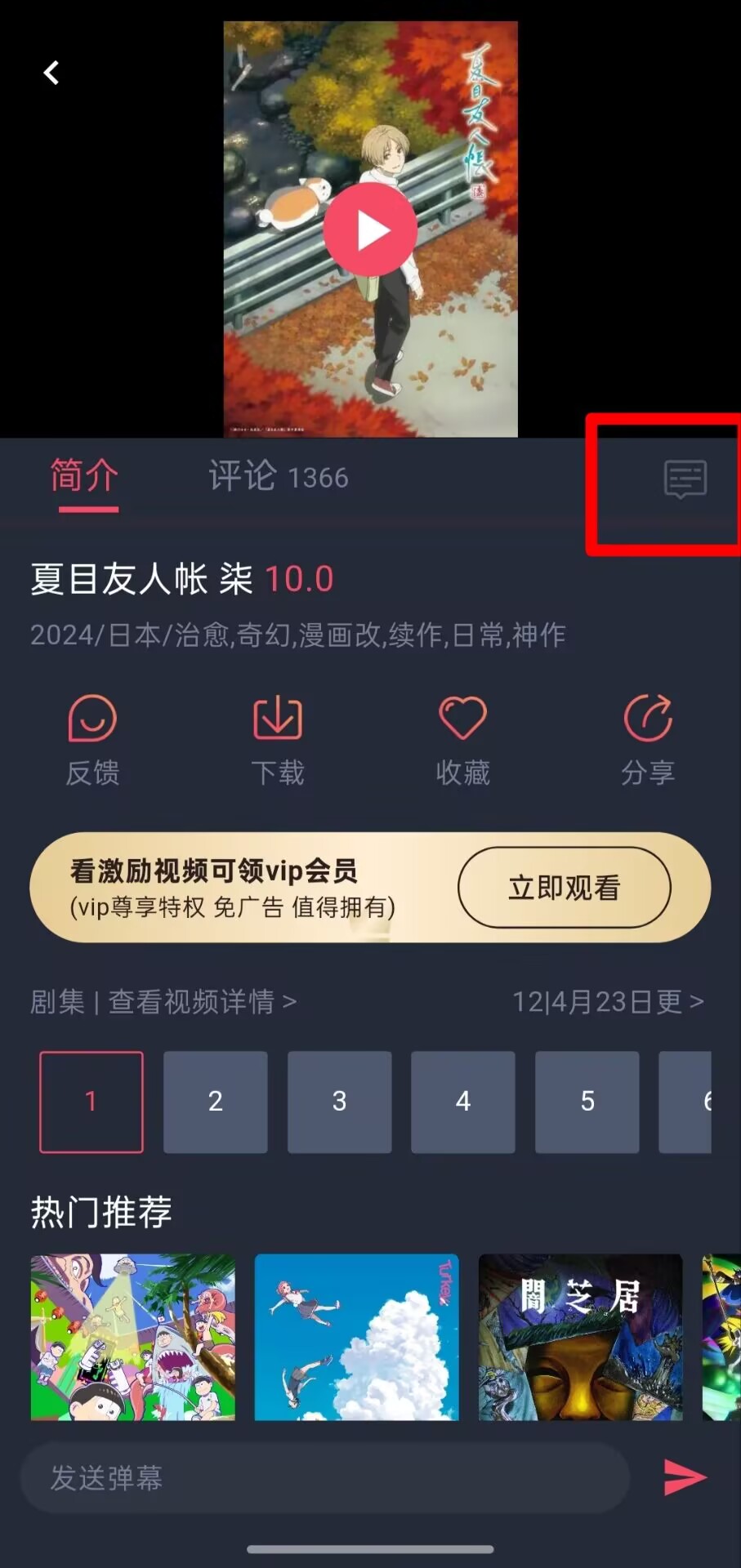Share this anime via 分享
The image size is (741, 1568).
[x=648, y=739]
